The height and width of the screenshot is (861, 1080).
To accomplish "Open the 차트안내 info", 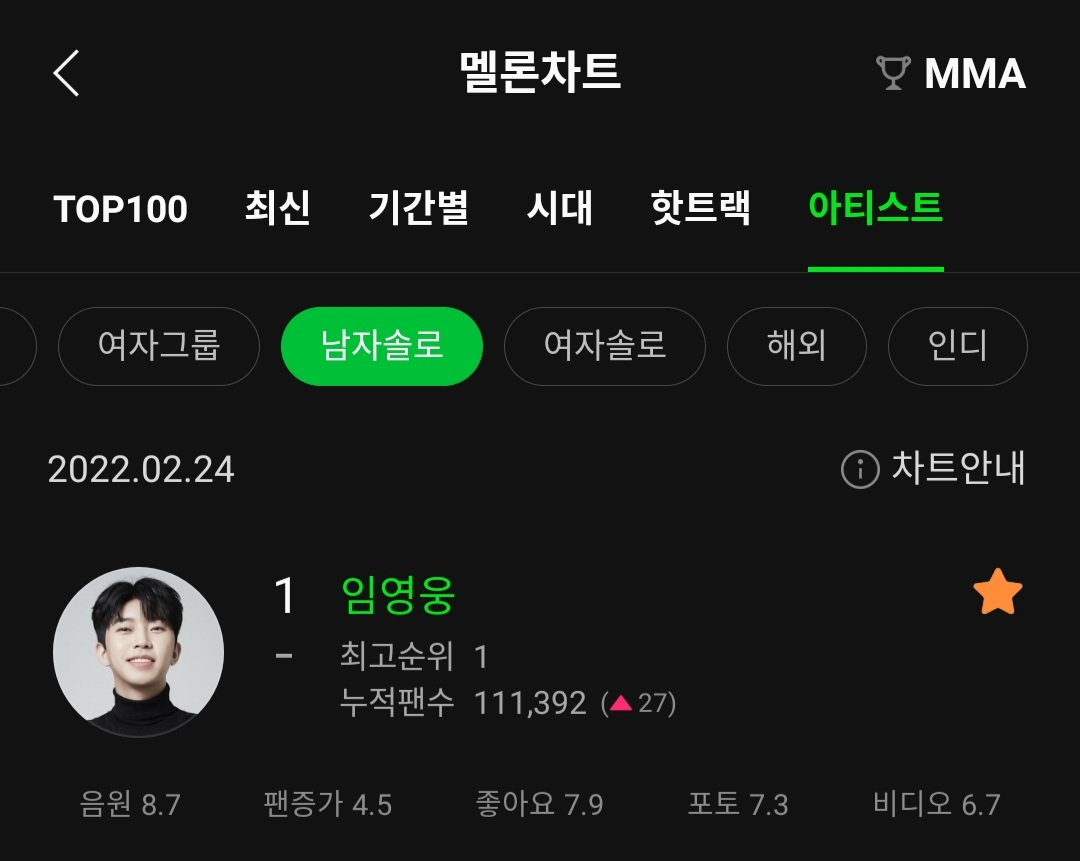I will pyautogui.click(x=933, y=468).
